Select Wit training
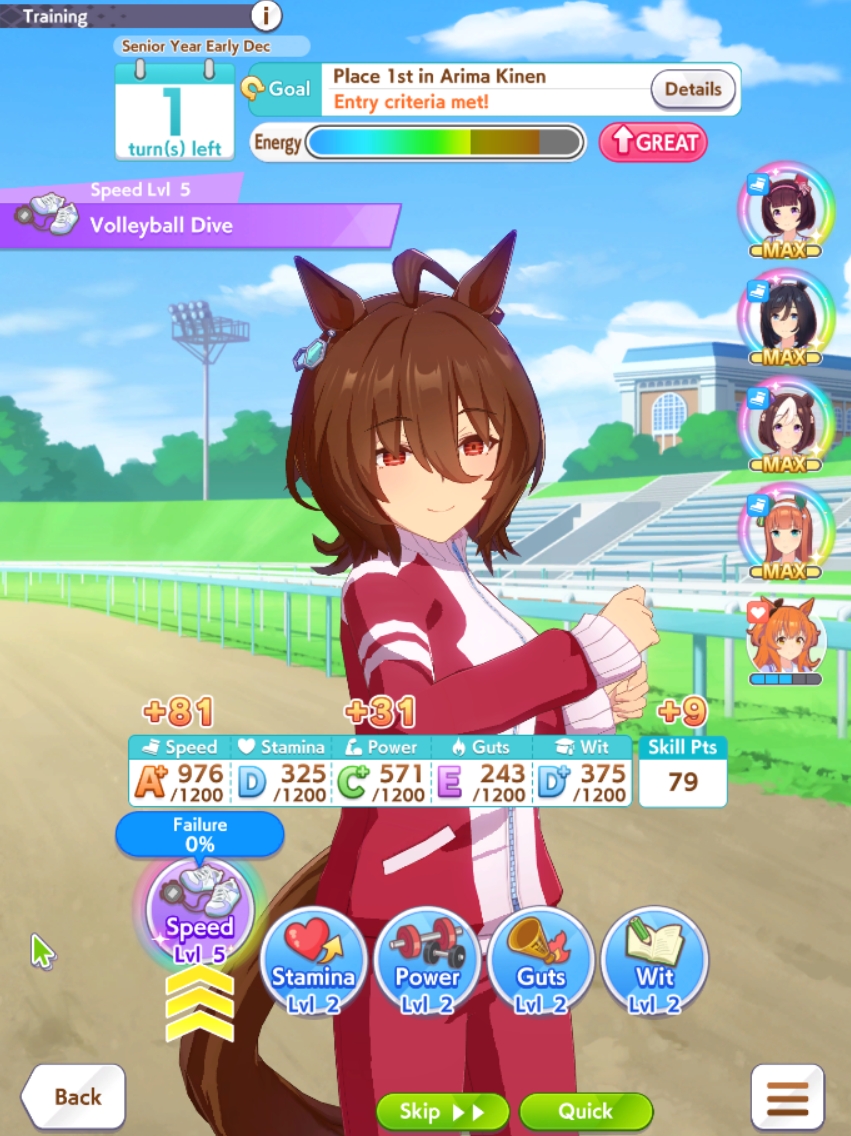 coord(655,960)
